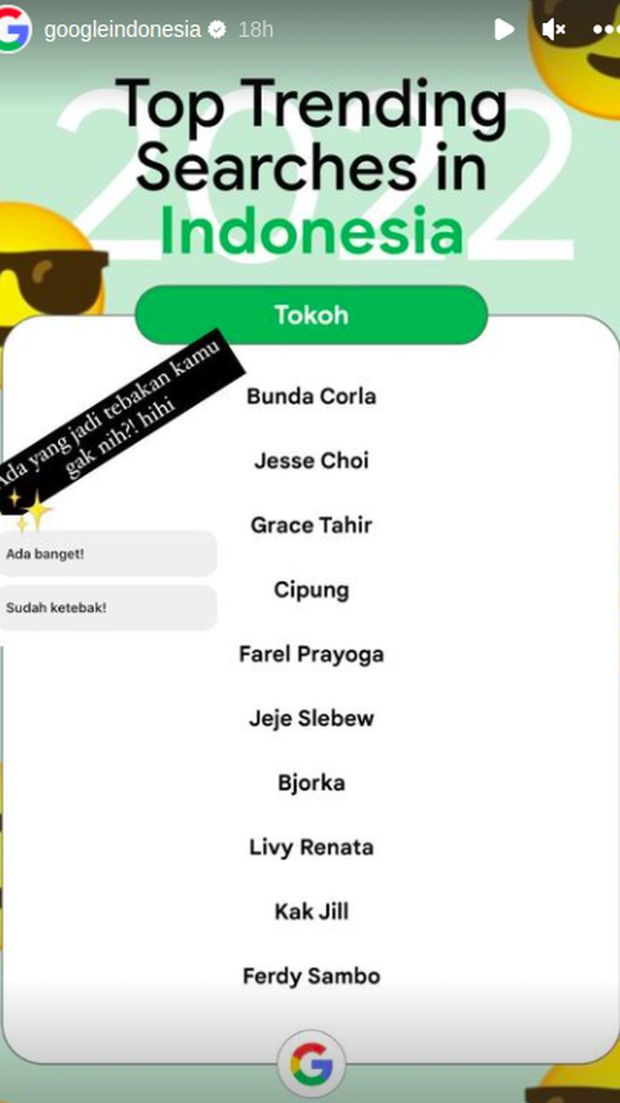Unmute the story audio
The height and width of the screenshot is (1103, 620).
tap(554, 30)
